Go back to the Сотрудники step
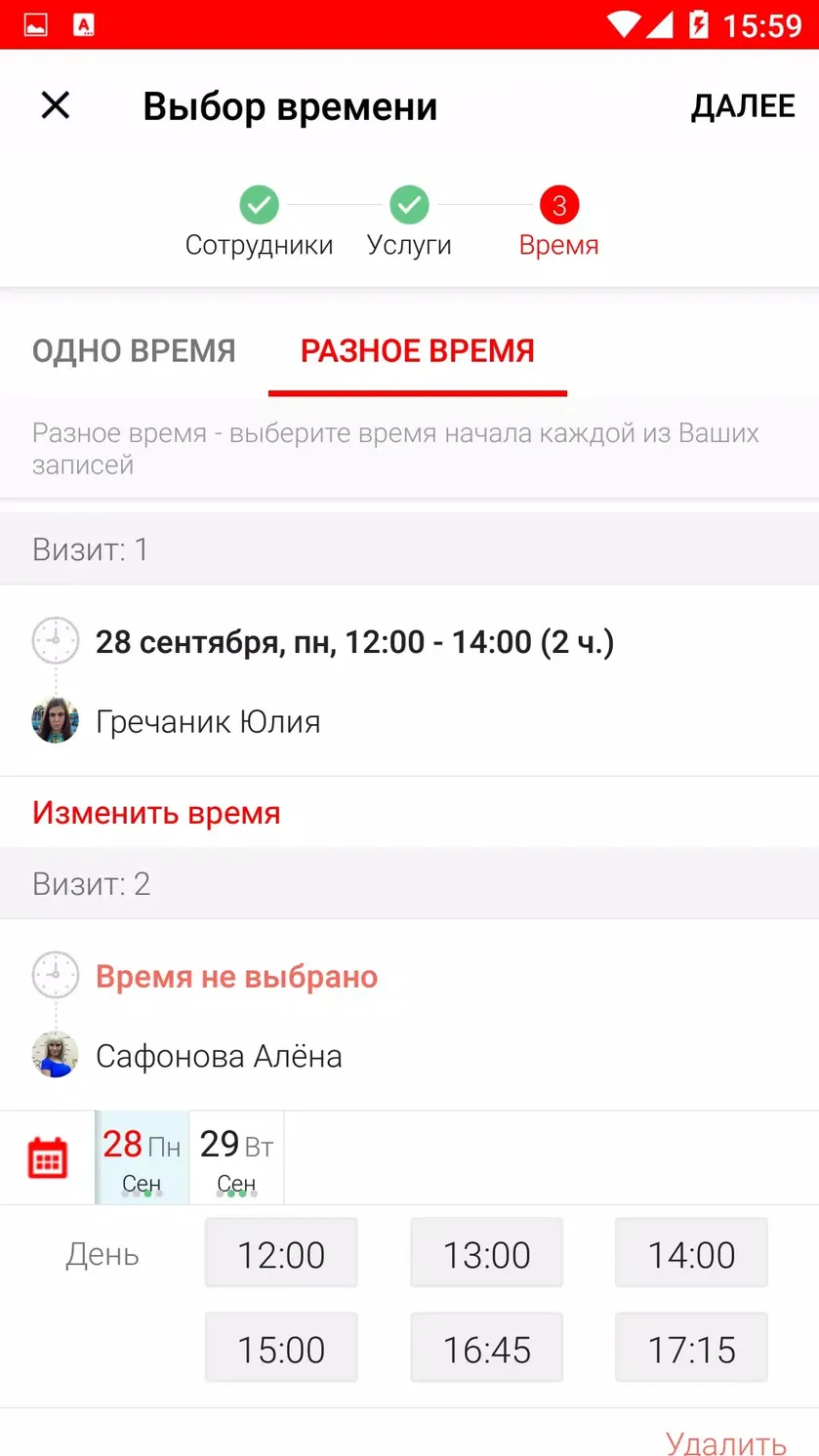 click(x=259, y=222)
